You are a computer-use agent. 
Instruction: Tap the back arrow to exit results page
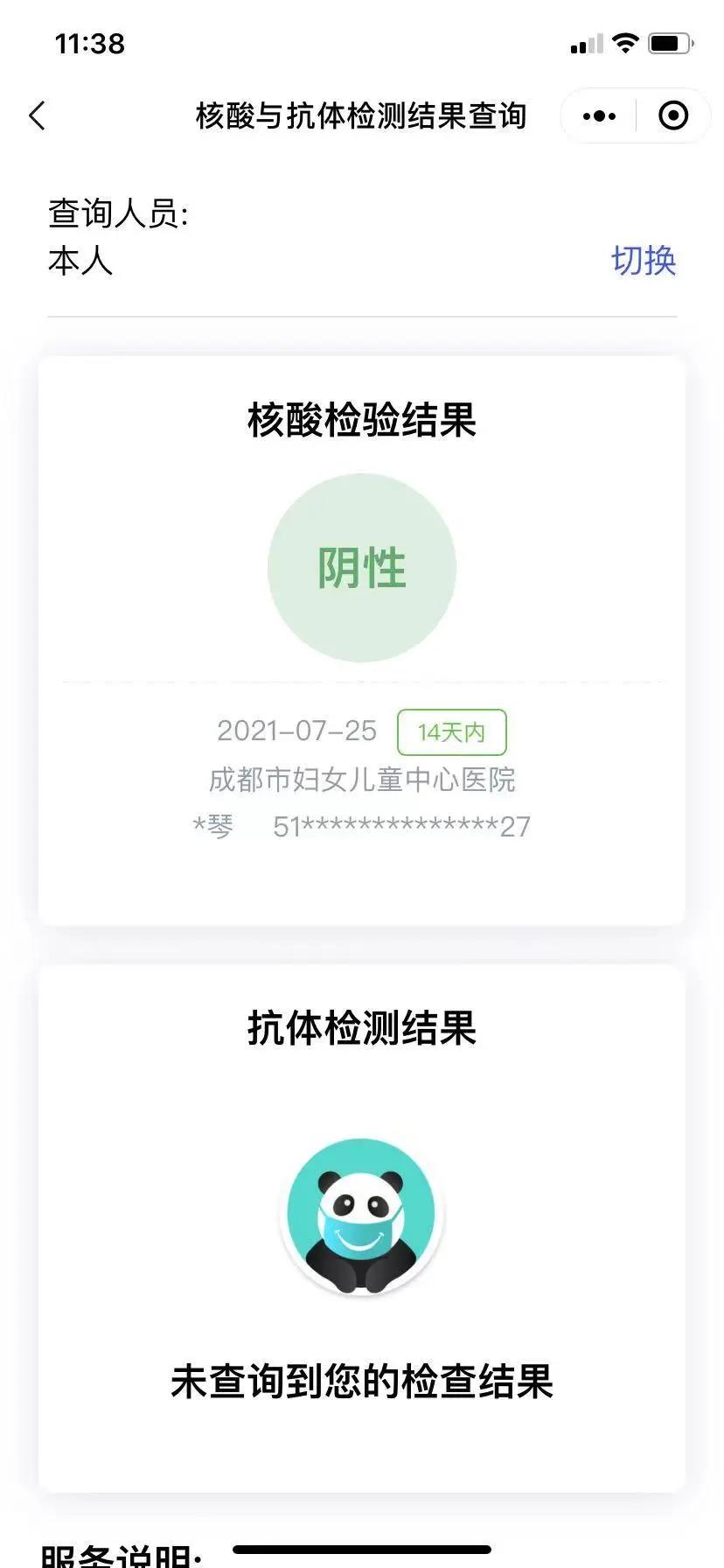click(x=37, y=115)
